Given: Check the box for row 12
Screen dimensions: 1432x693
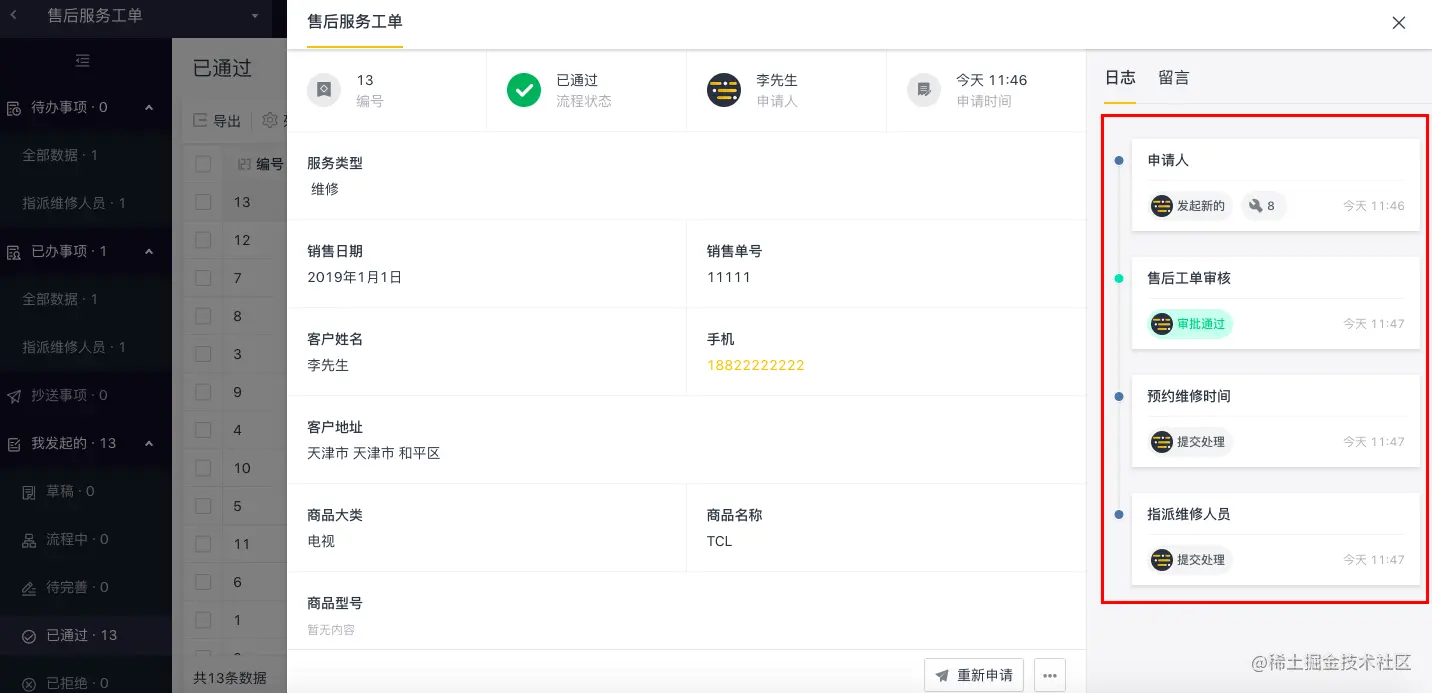Looking at the screenshot, I should pos(203,240).
